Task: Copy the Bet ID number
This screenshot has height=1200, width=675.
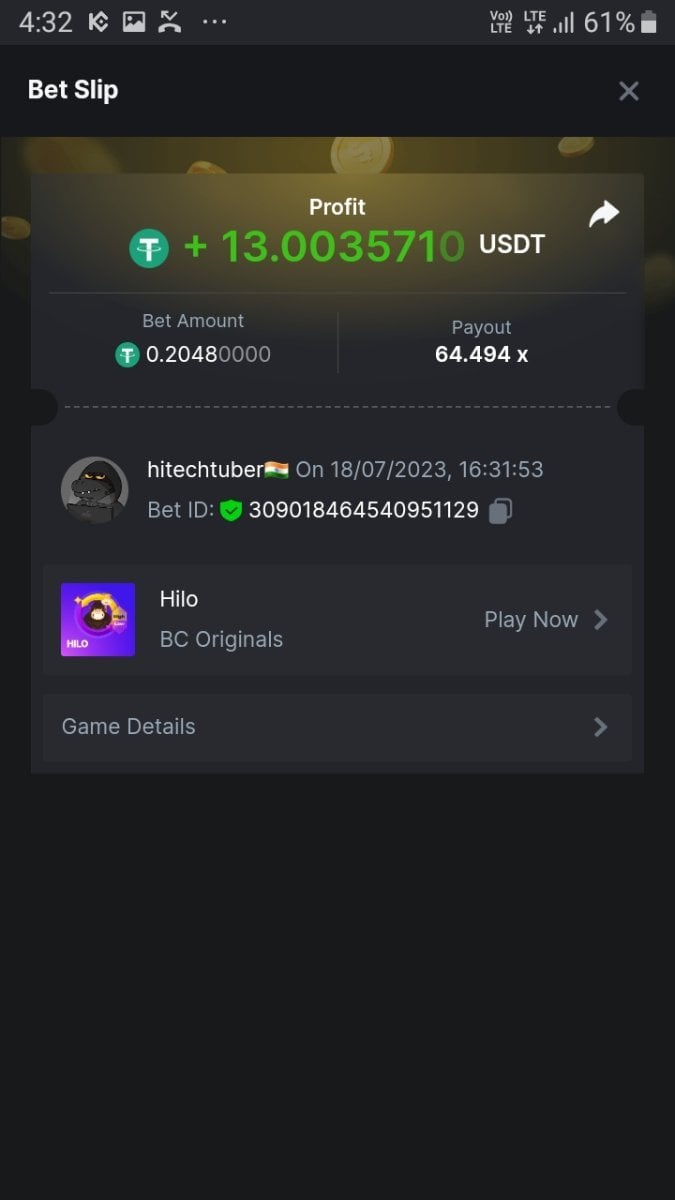Action: (500, 511)
